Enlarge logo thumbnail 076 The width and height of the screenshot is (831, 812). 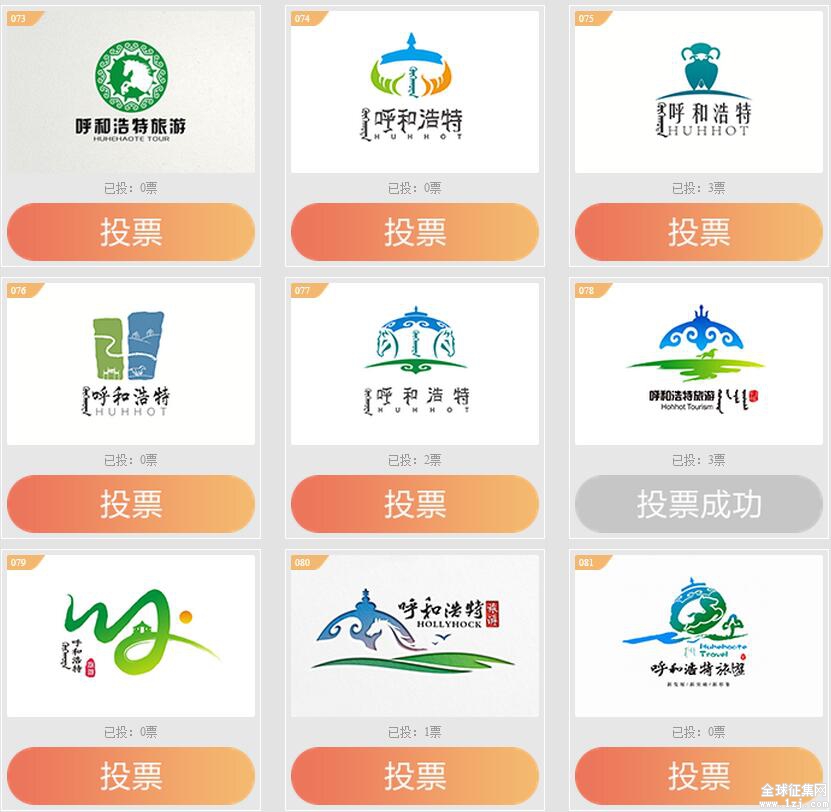[x=131, y=364]
